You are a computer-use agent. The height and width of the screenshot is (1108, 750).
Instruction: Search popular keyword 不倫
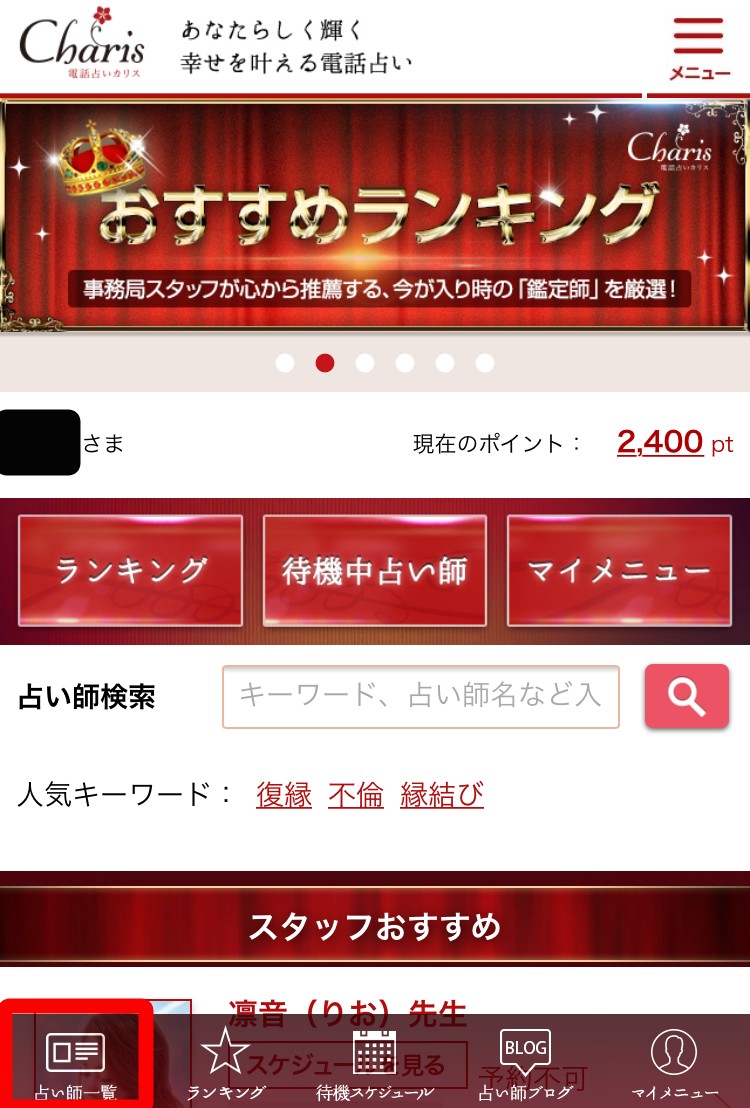point(356,795)
